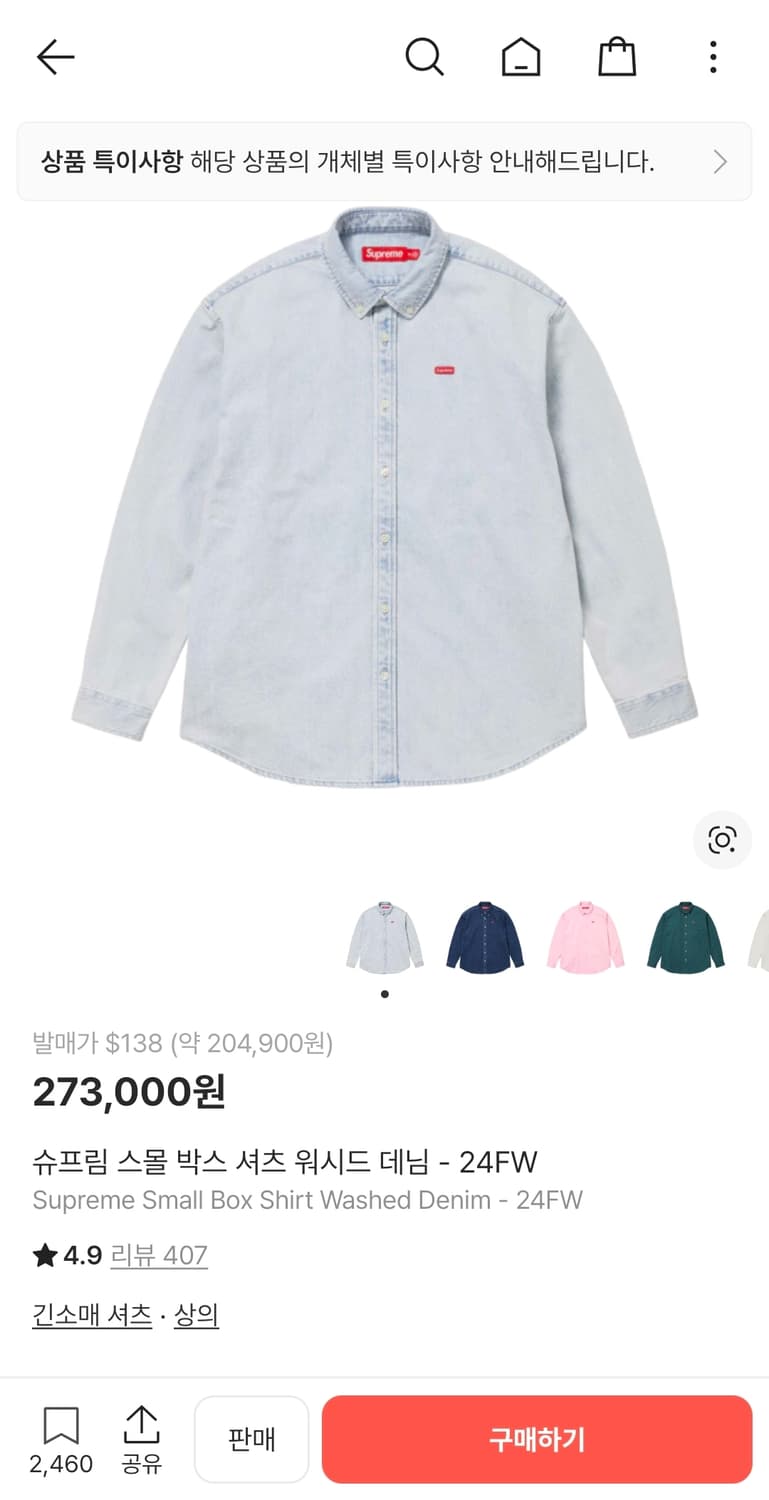
Task: Tap the red 구매하기 buy button
Action: 536,1439
